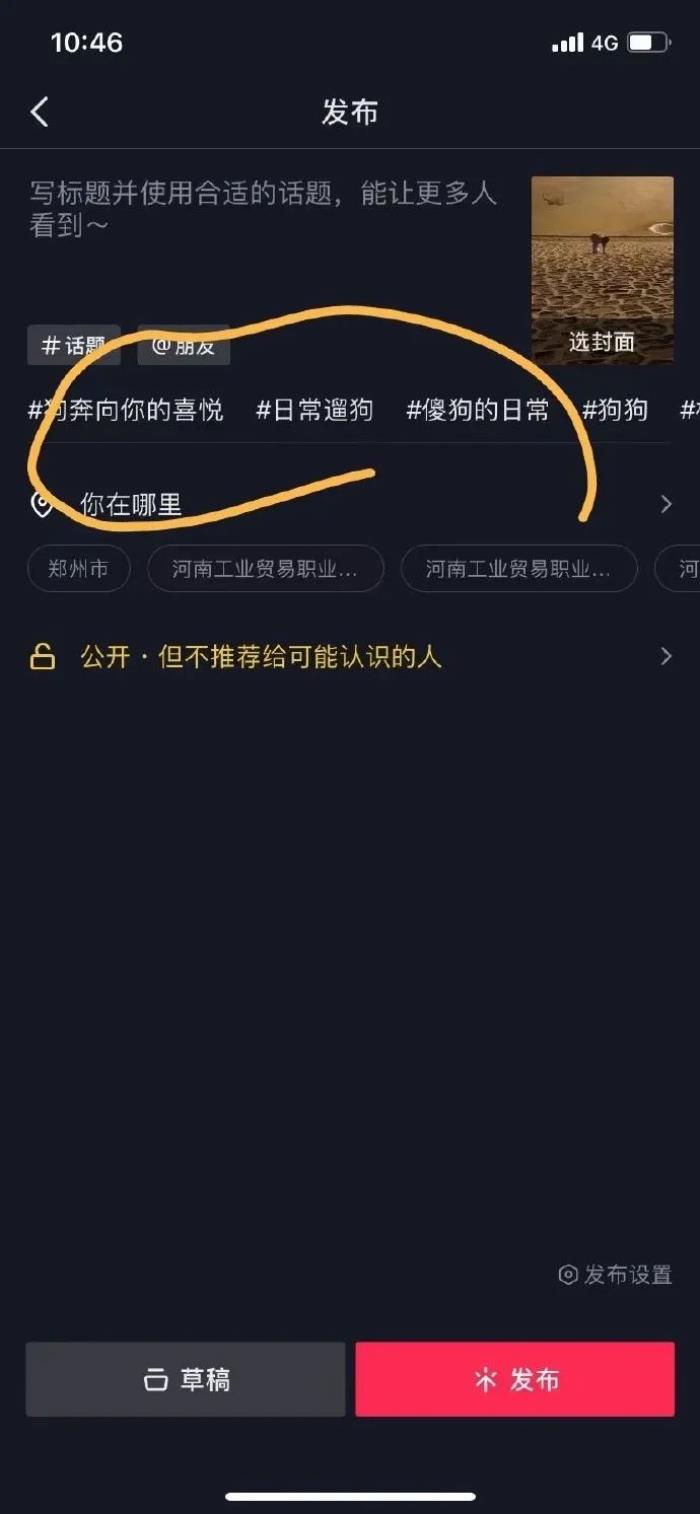Viewport: 700px width, 1514px height.
Task: Add the #傻狗的日常 hashtag suggestion
Action: click(478, 409)
